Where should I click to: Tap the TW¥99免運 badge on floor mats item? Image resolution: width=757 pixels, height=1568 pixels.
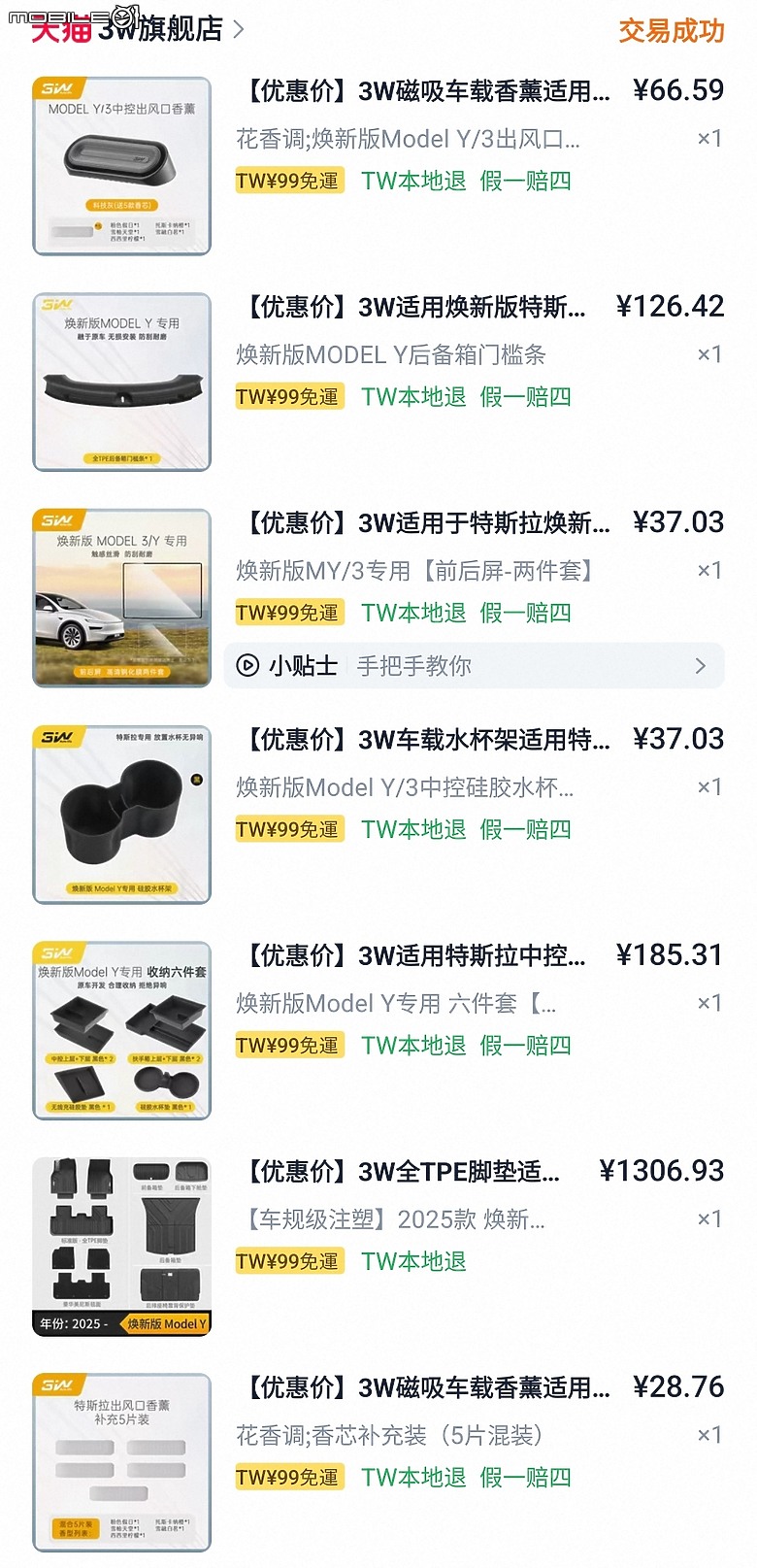pos(289,1261)
